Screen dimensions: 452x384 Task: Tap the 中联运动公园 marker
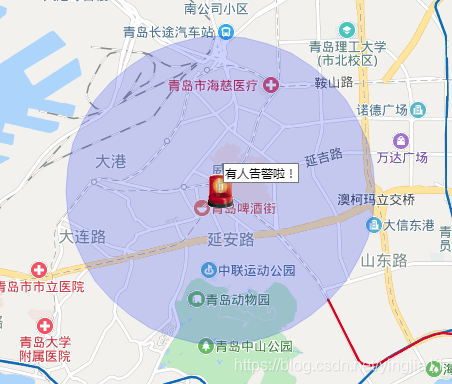(209, 270)
